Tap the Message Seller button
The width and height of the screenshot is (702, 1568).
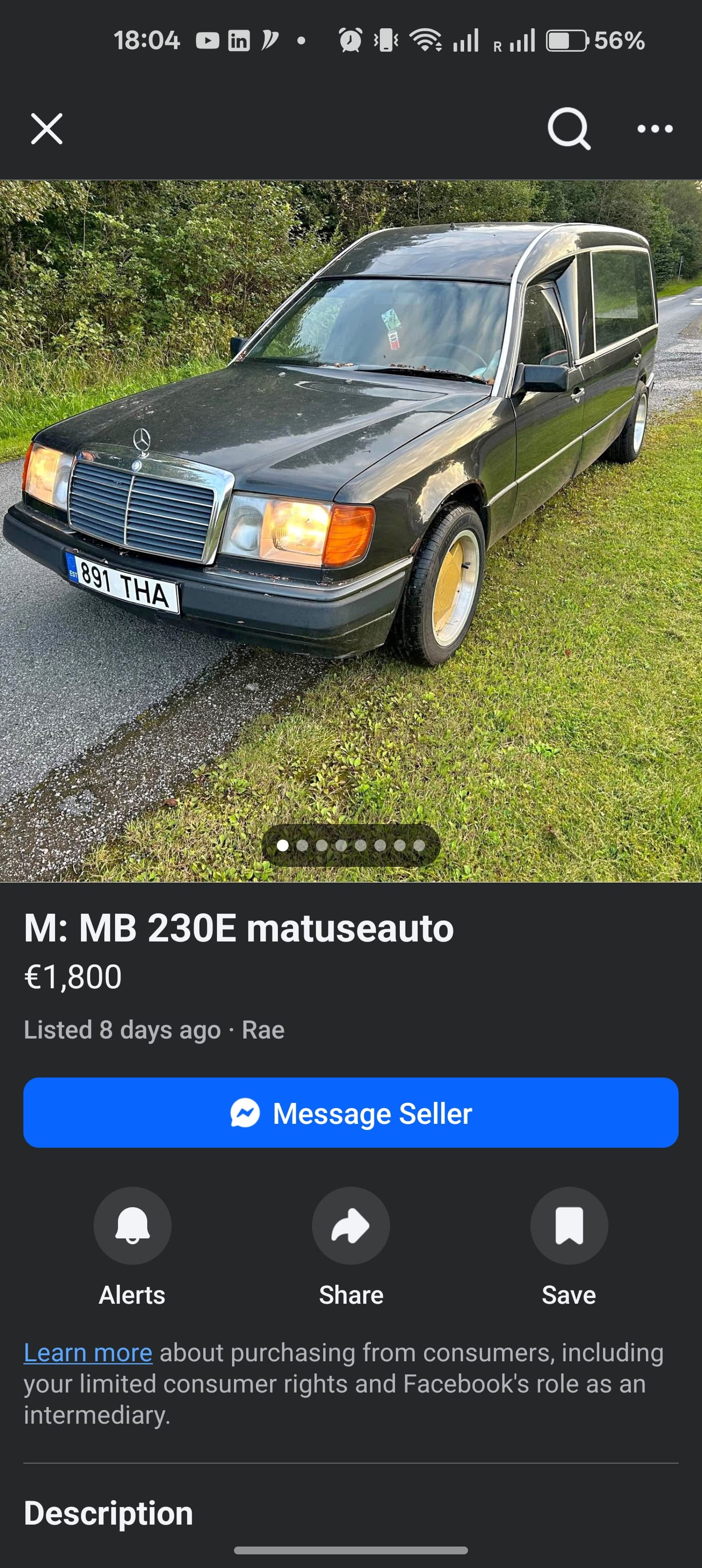click(x=351, y=1113)
